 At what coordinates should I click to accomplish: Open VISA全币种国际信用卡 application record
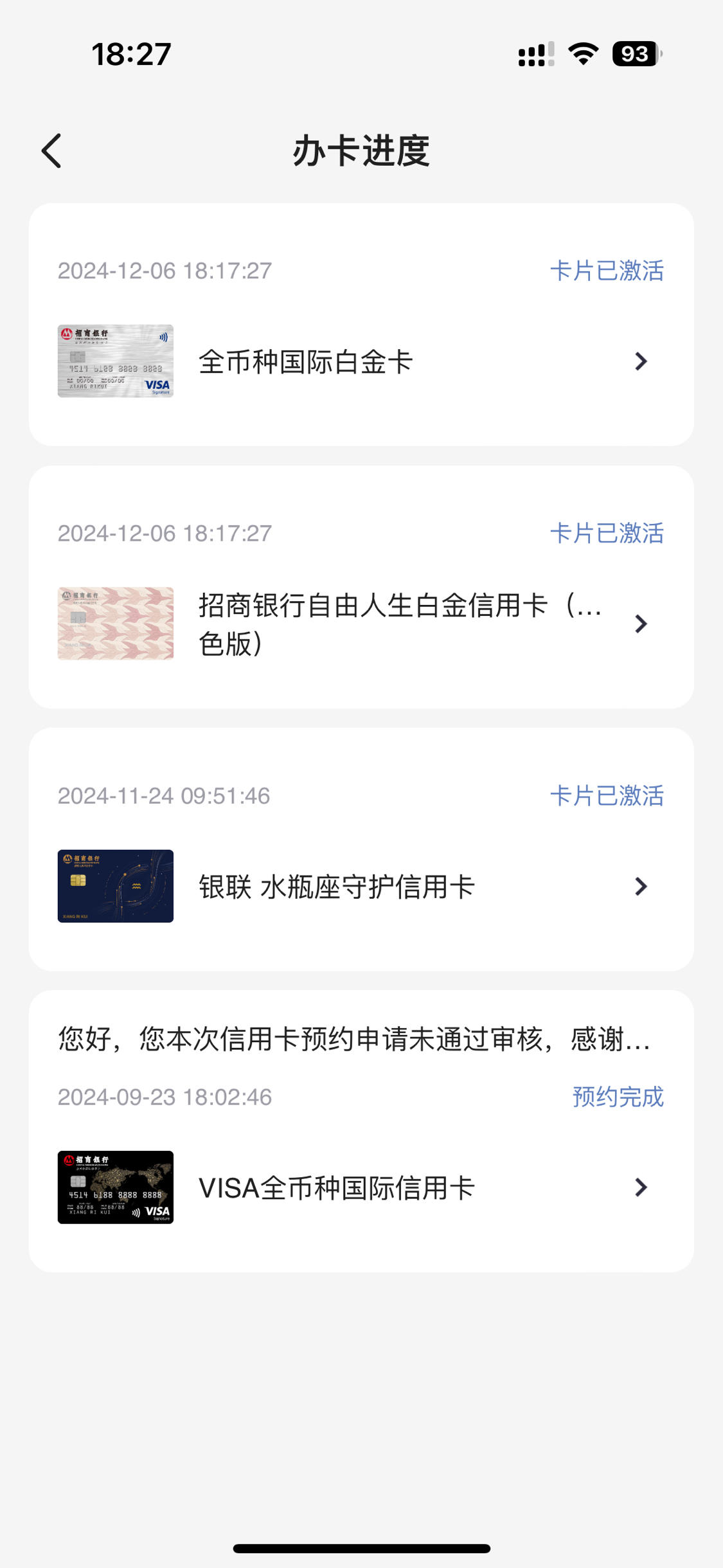pyautogui.click(x=361, y=1187)
